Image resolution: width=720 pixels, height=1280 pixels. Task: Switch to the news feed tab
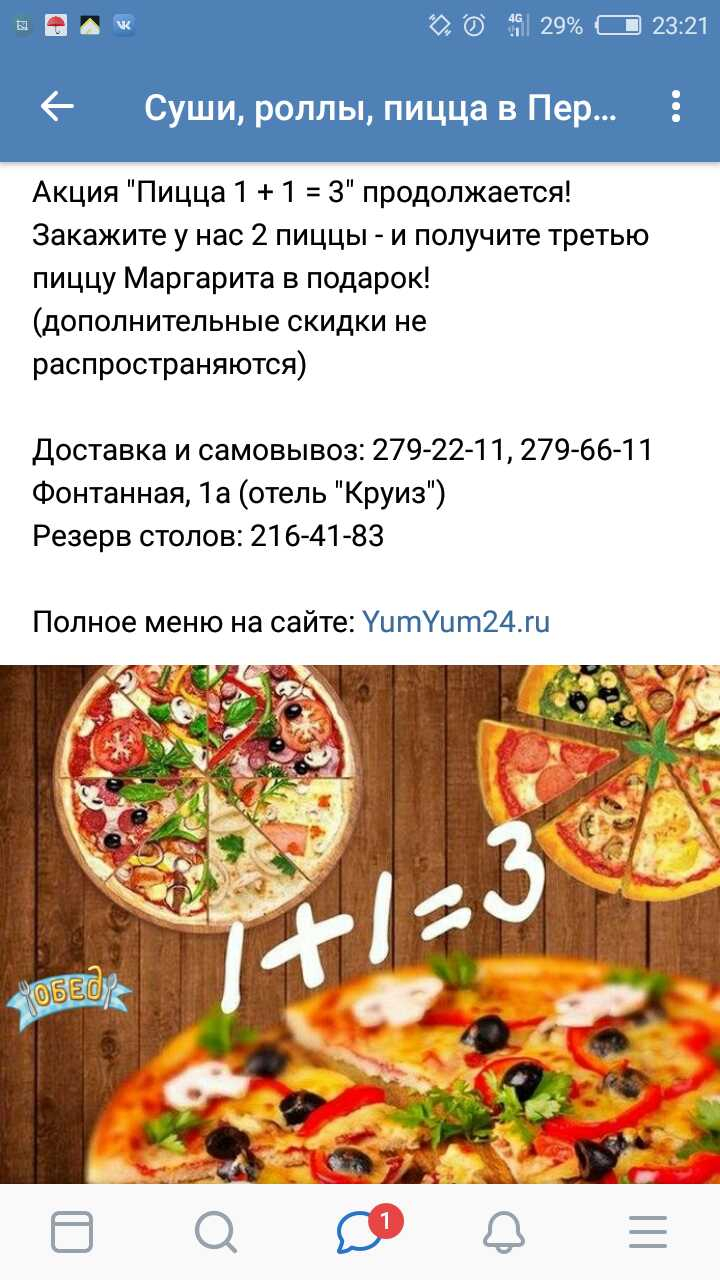72,1232
